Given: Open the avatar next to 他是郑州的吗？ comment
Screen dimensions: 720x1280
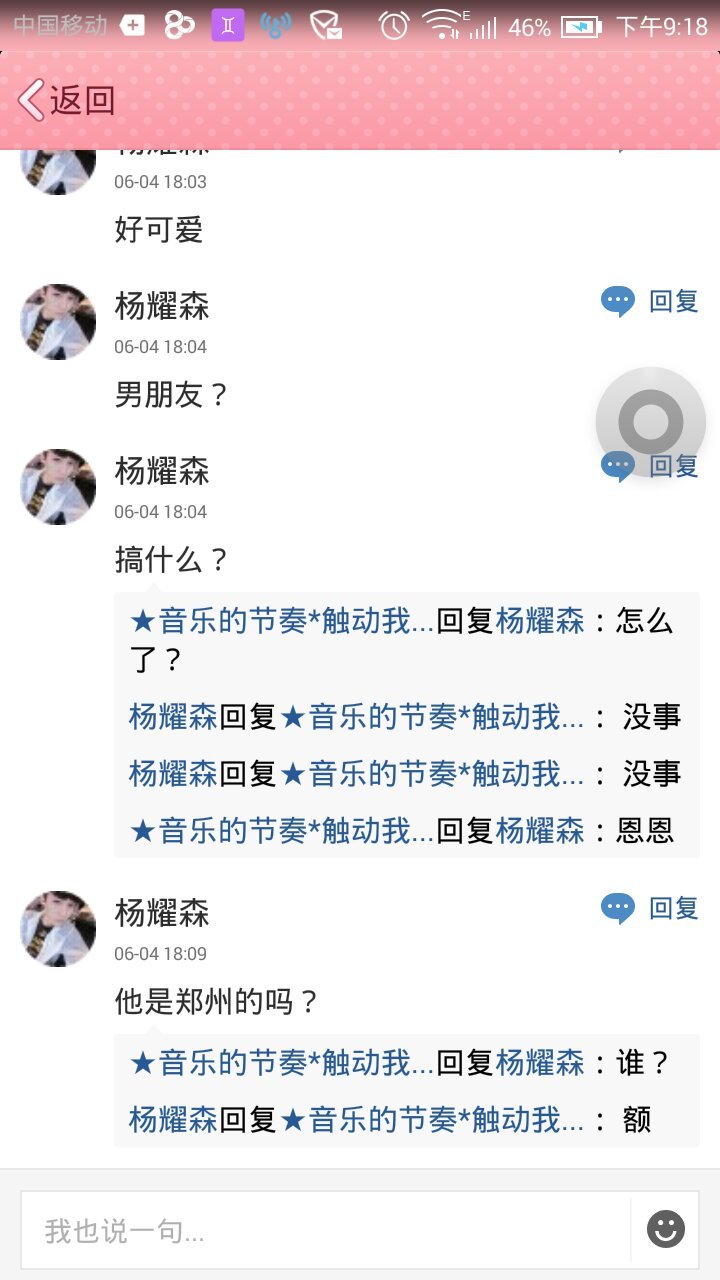Looking at the screenshot, I should coord(58,929).
